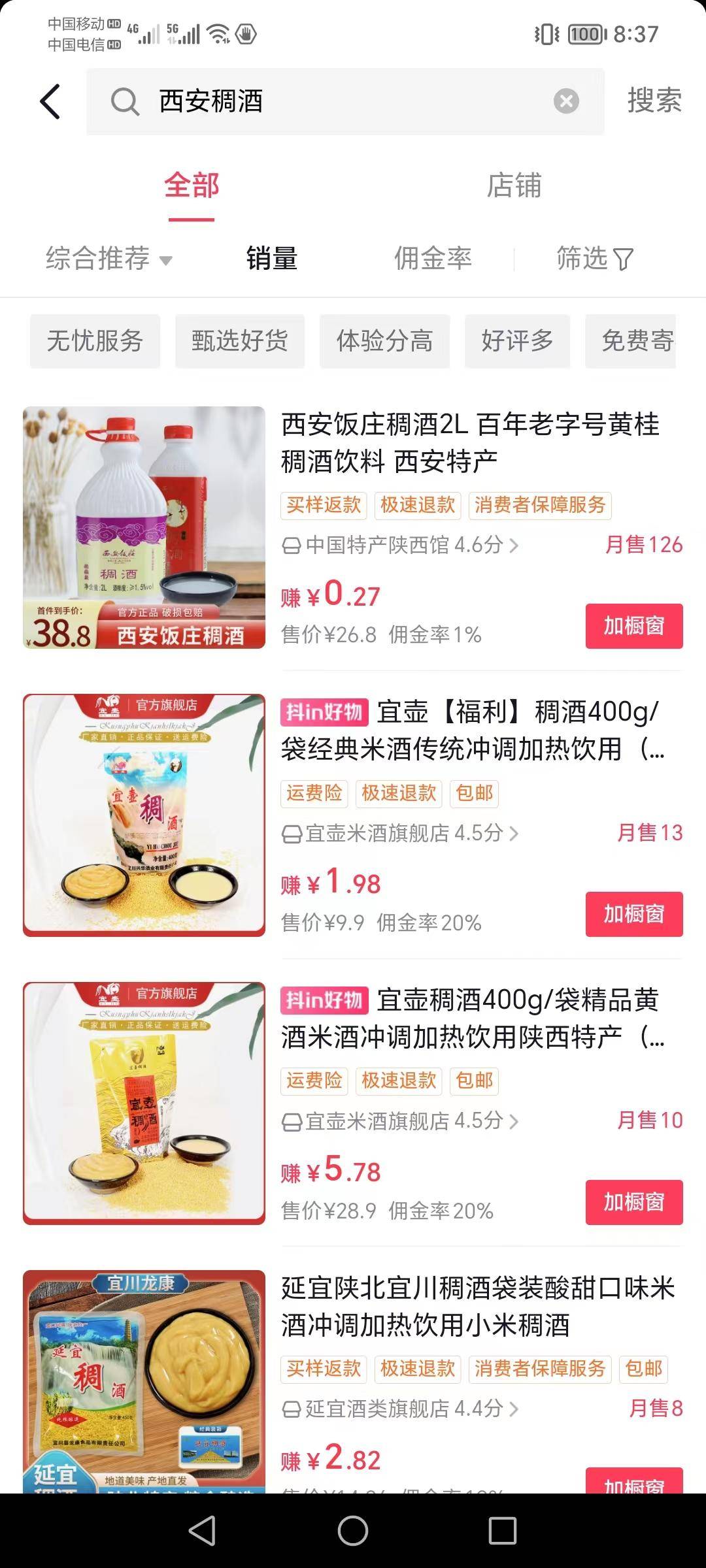Sort results by 销量
The width and height of the screenshot is (706, 1568).
[272, 259]
